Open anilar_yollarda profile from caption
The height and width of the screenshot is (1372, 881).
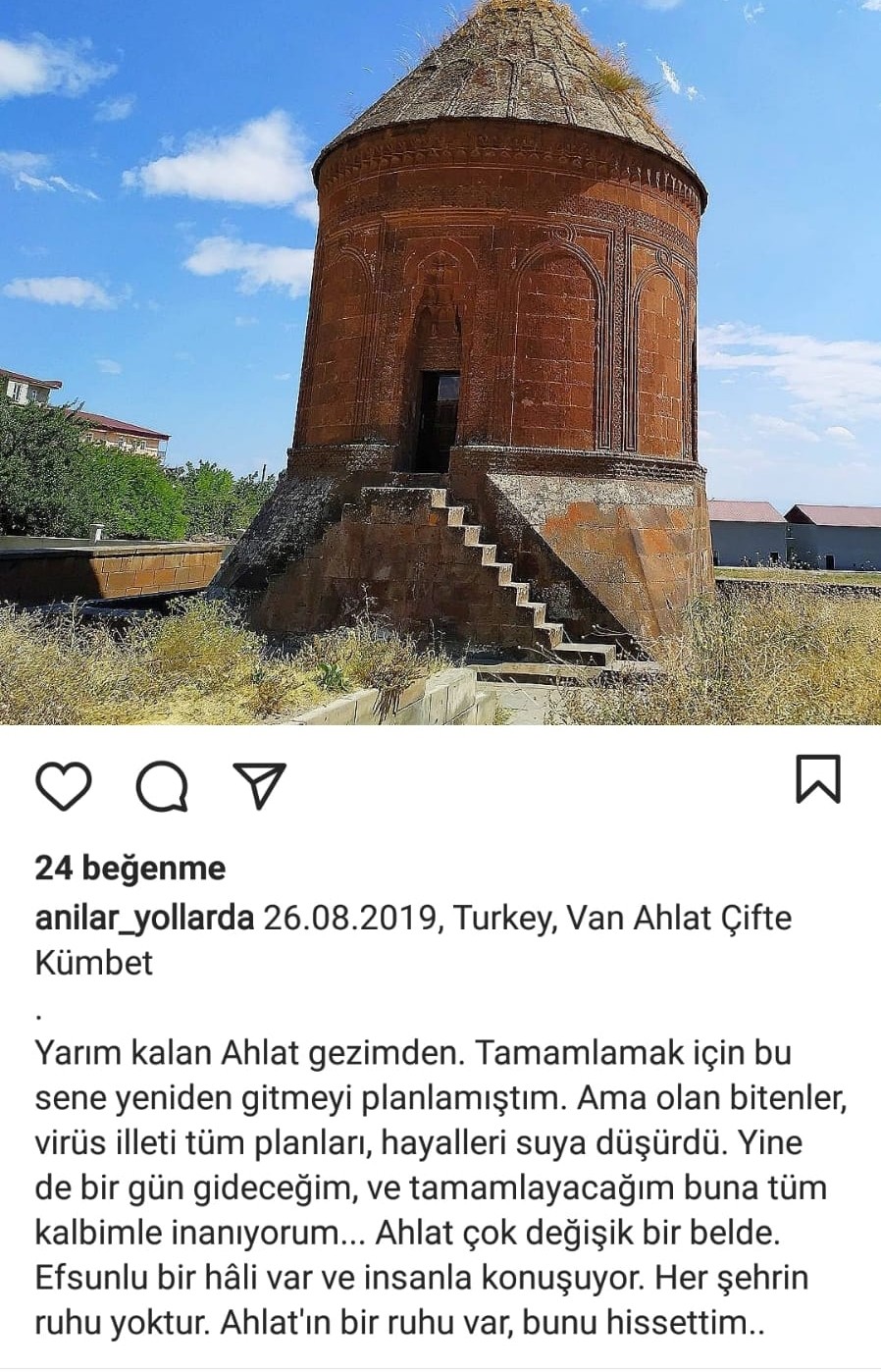pyautogui.click(x=144, y=918)
